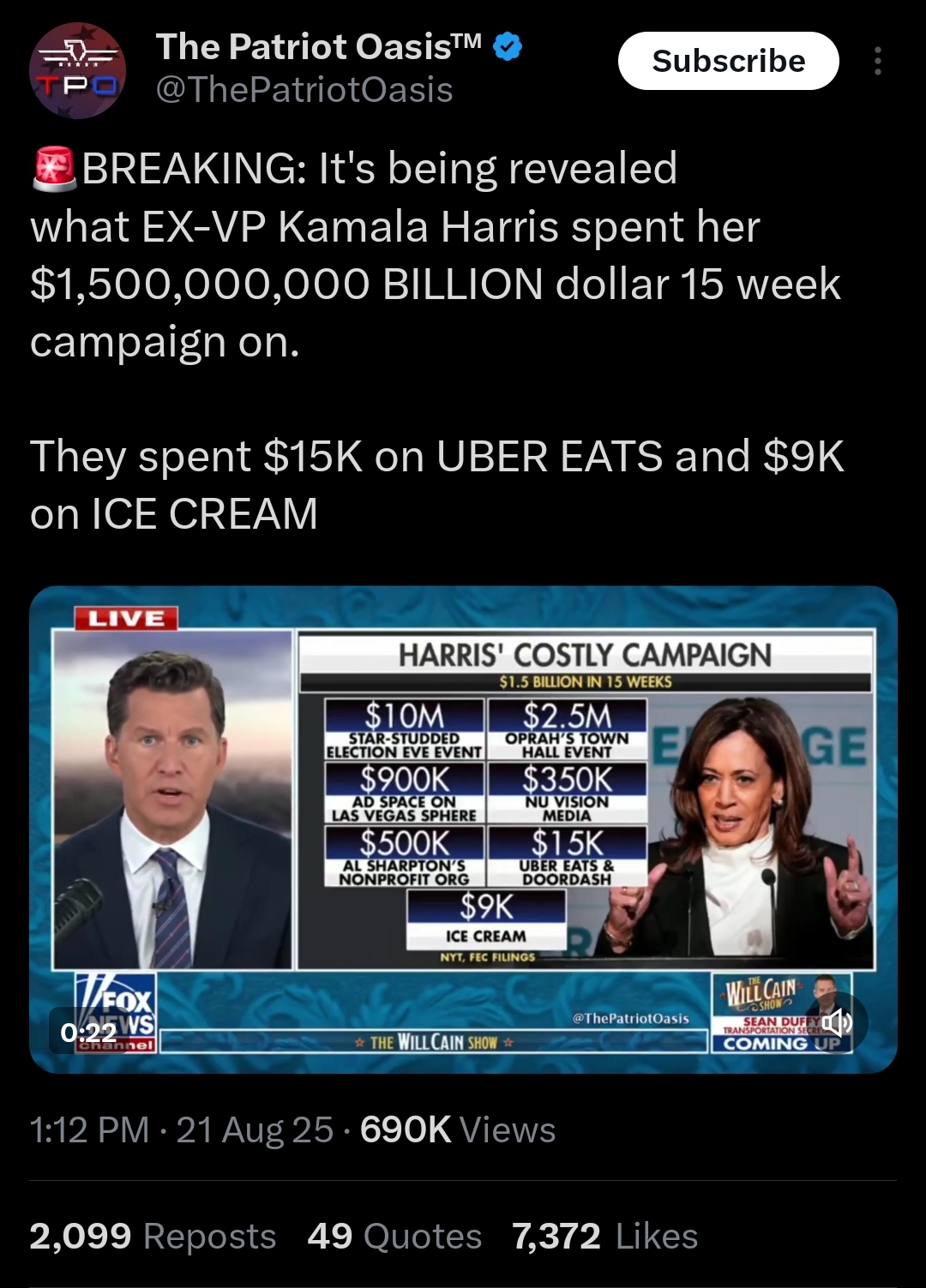Open The Patriot Oasis profile picture
The image size is (926, 1288).
tap(78, 70)
